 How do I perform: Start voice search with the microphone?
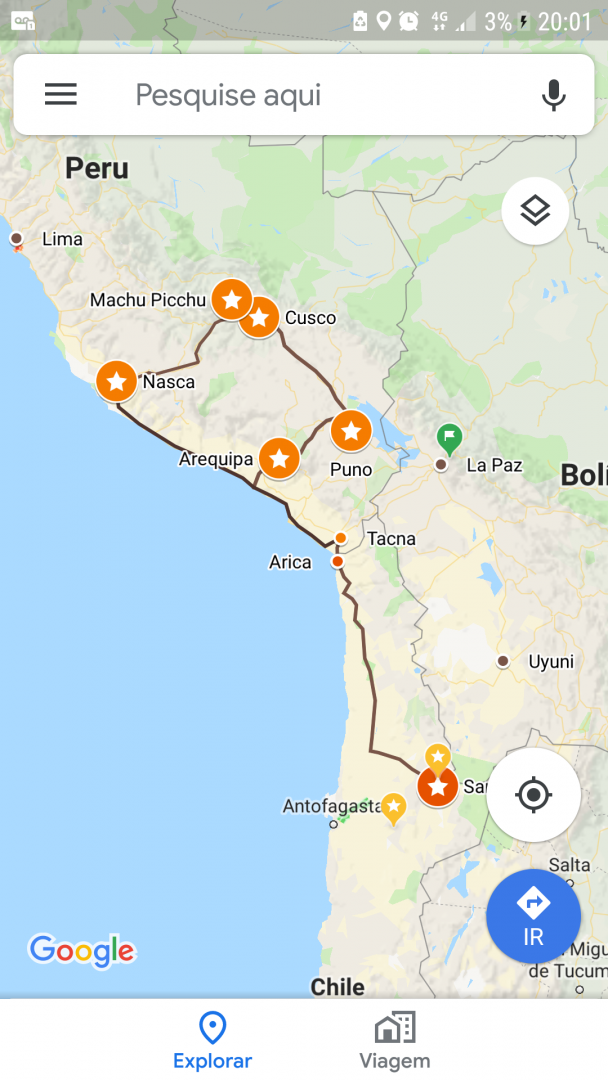click(554, 95)
